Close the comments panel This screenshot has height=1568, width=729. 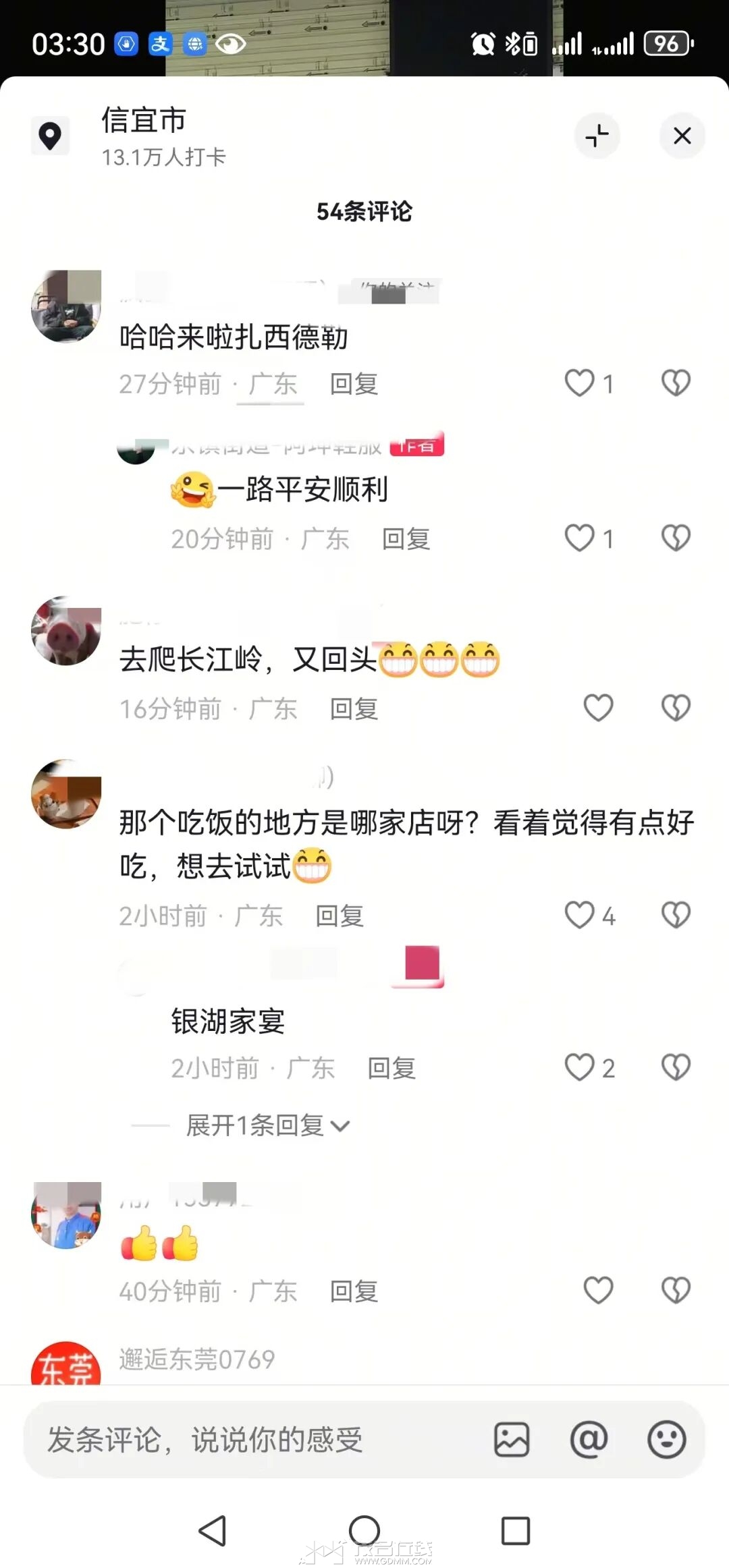pos(682,136)
